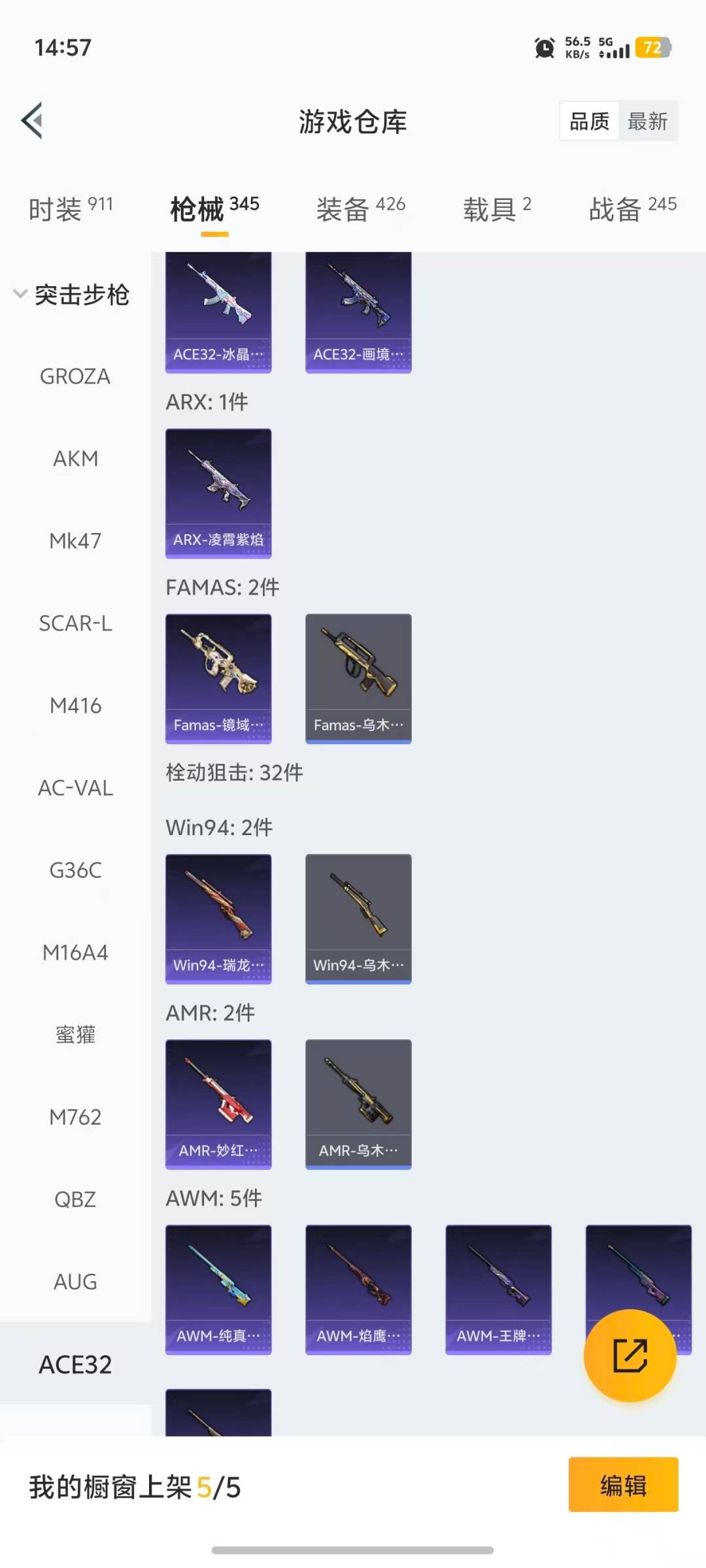Switch to the 装备 tab
Viewport: 706px width, 1568px height.
click(360, 209)
